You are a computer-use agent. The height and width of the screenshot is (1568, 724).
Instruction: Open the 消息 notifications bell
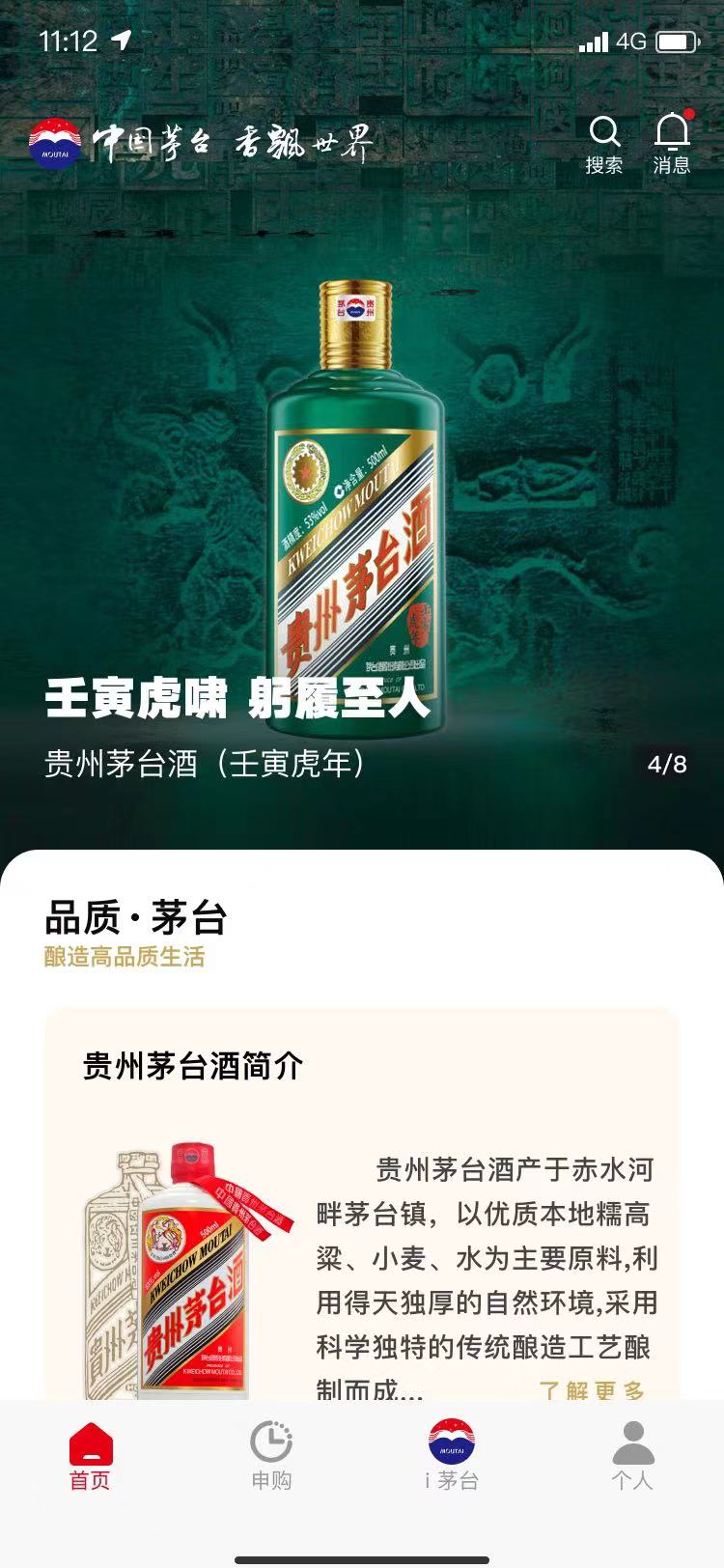pos(672,144)
